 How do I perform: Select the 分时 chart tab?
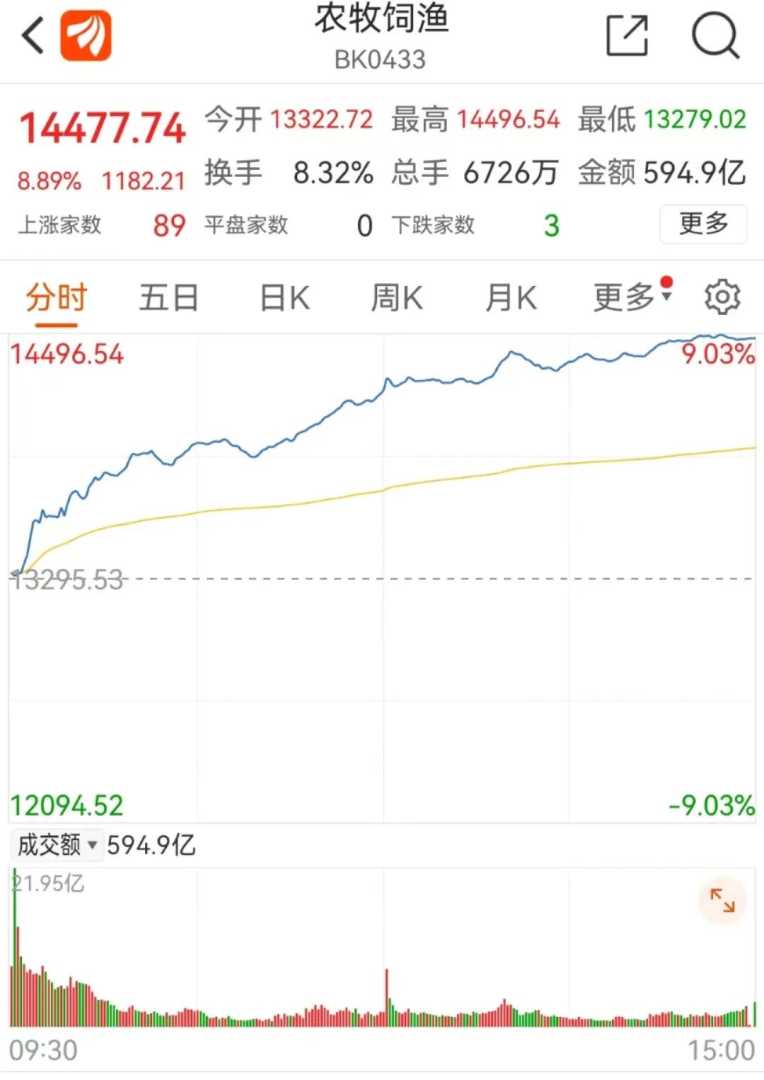(x=56, y=297)
